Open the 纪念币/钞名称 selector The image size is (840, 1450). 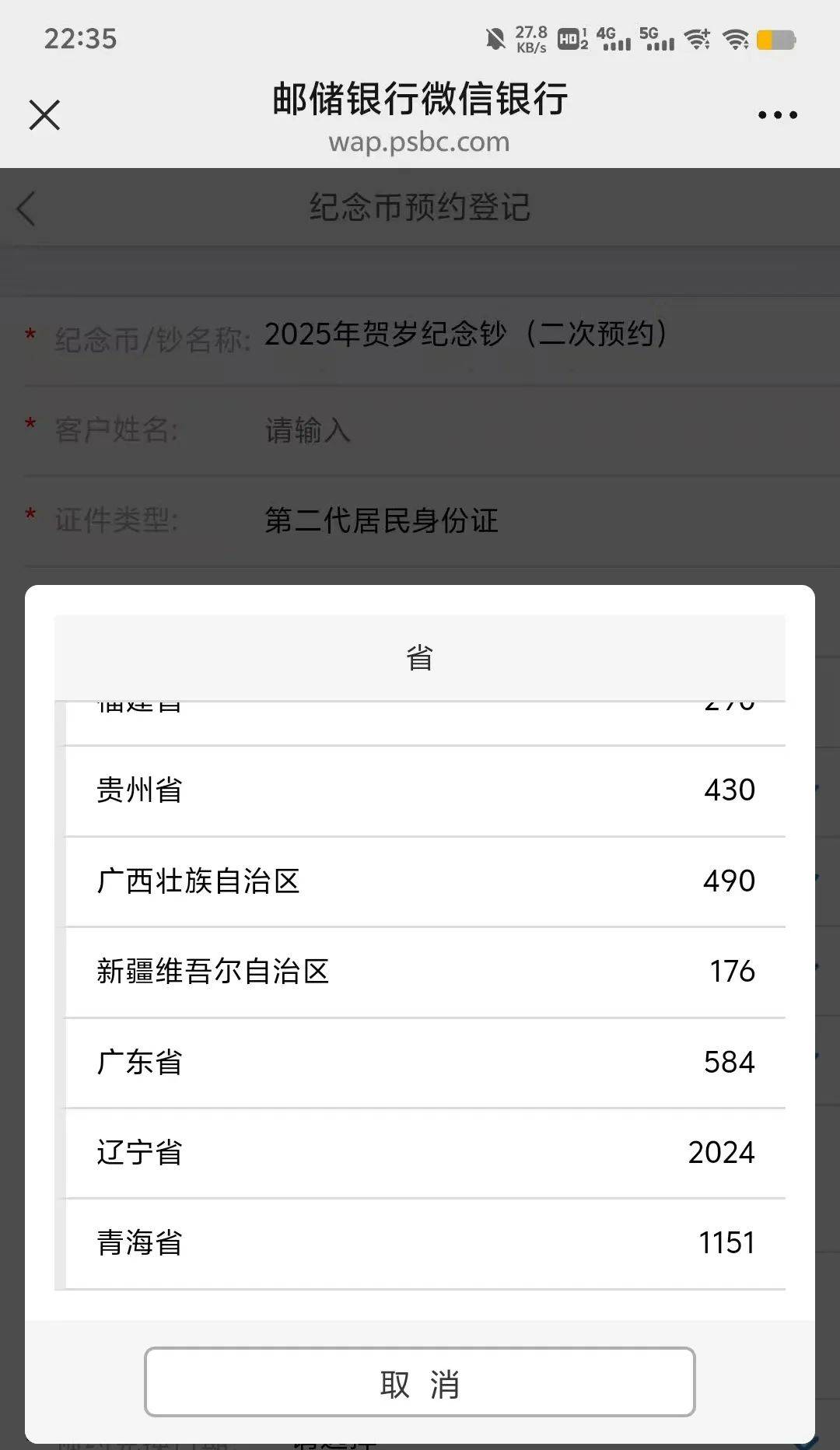[x=466, y=334]
